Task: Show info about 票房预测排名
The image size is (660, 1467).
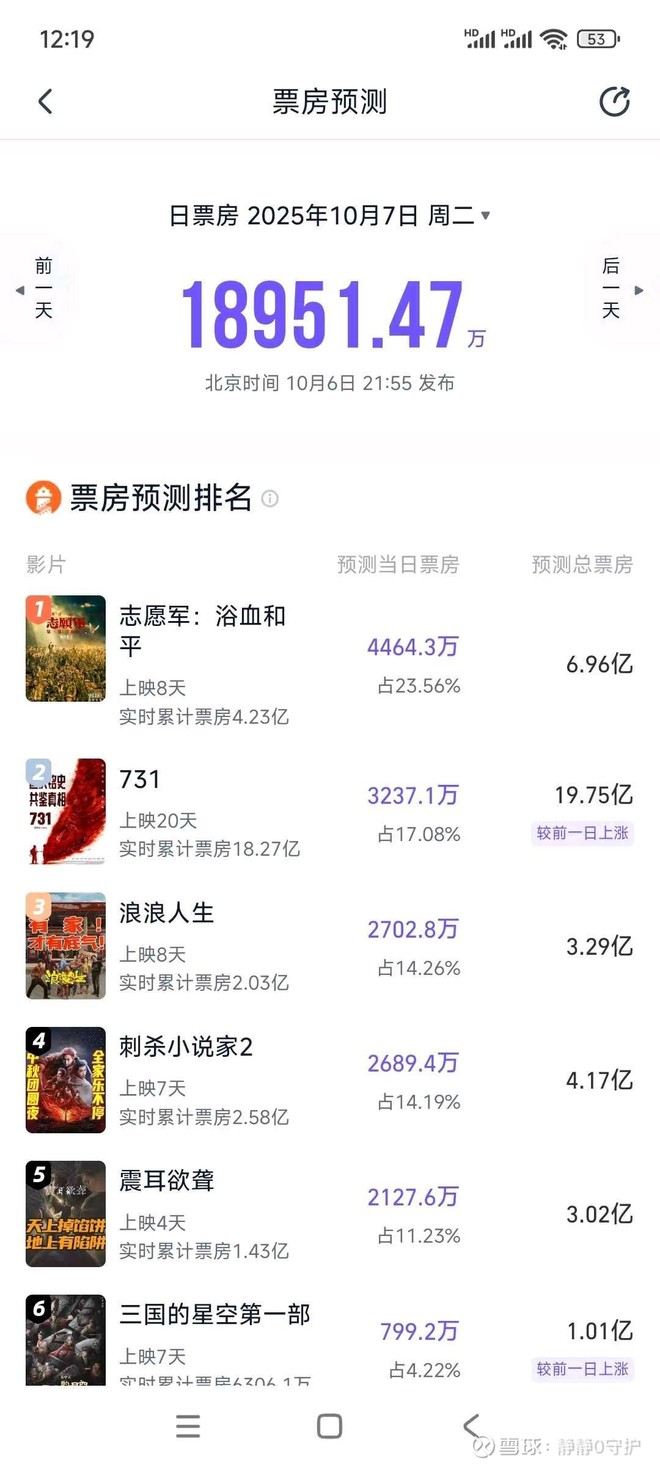Action: [x=270, y=498]
